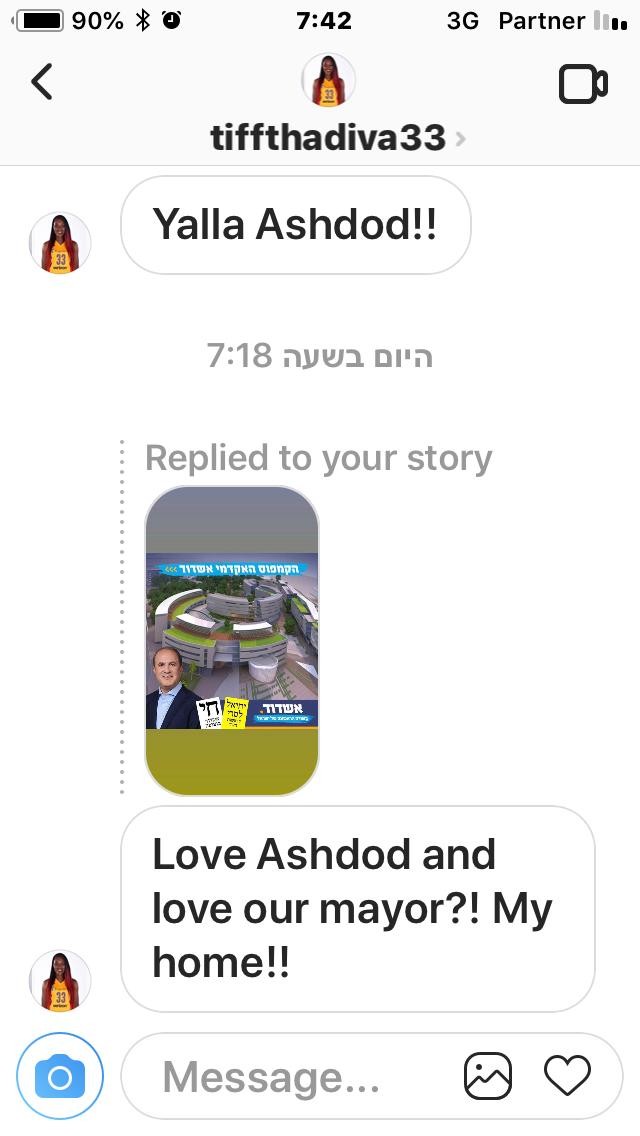
Task: Go back to the messages list
Action: click(42, 81)
